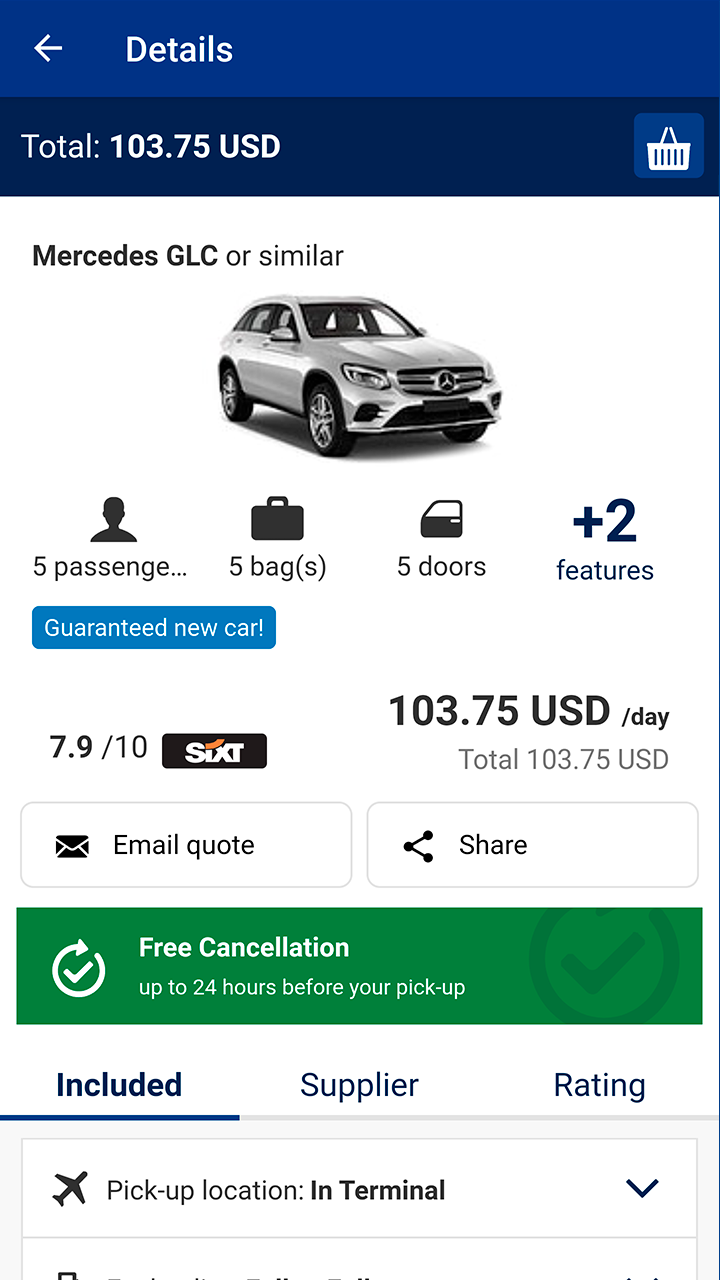Image resolution: width=720 pixels, height=1280 pixels.
Task: View the +2 additional features
Action: tap(604, 541)
